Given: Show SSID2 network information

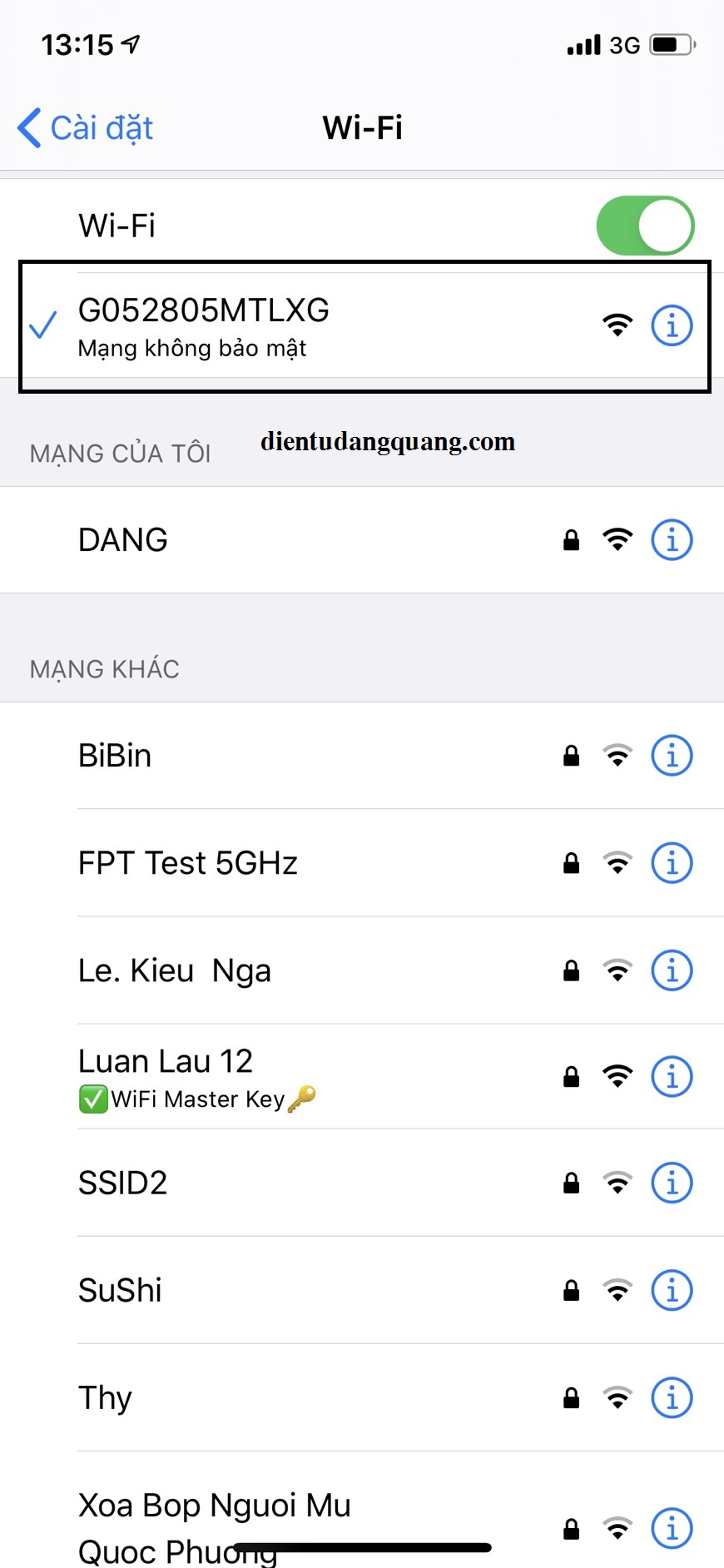Looking at the screenshot, I should pos(672,1183).
